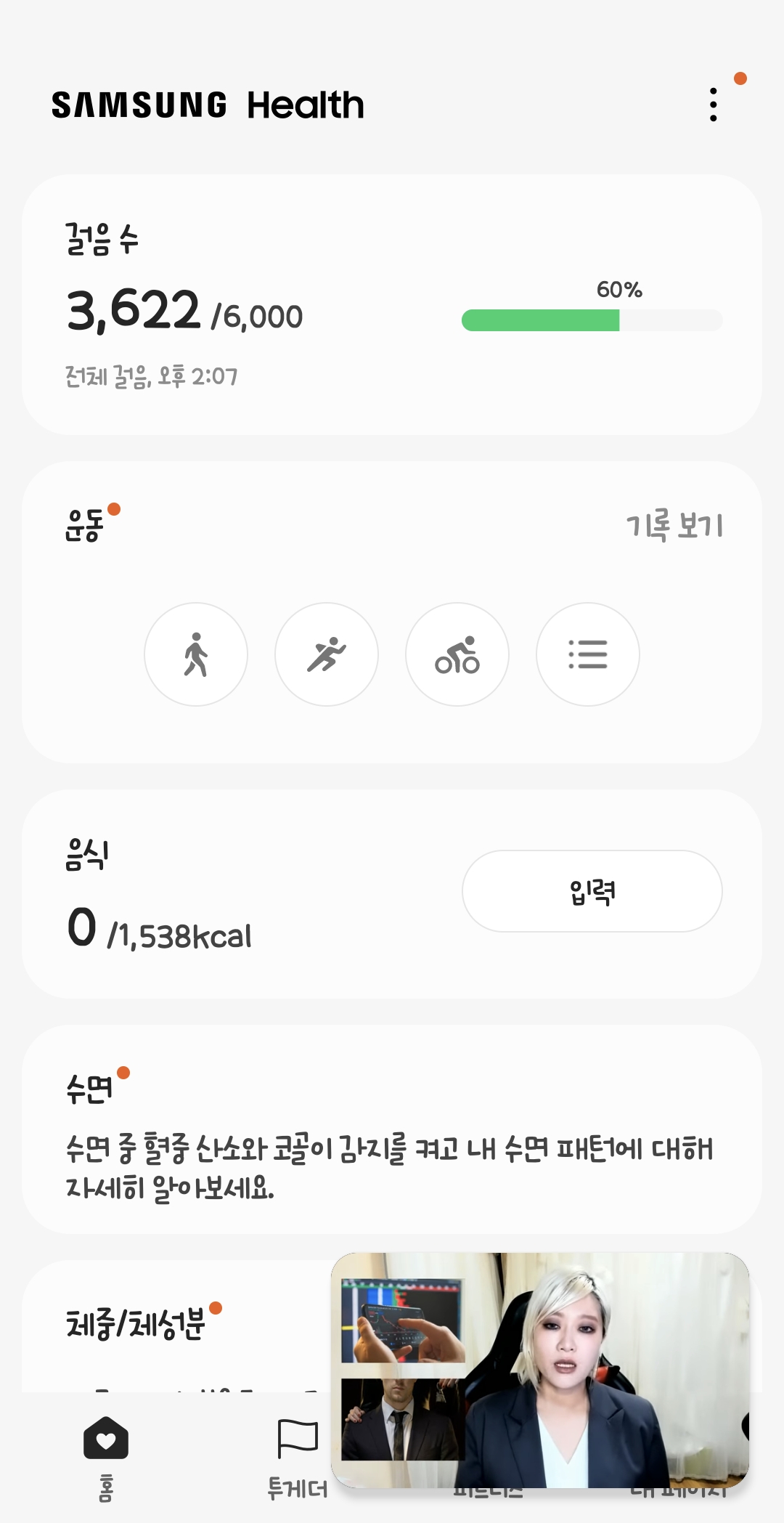Start a cycling workout
This screenshot has height=1523, width=784.
457,654
